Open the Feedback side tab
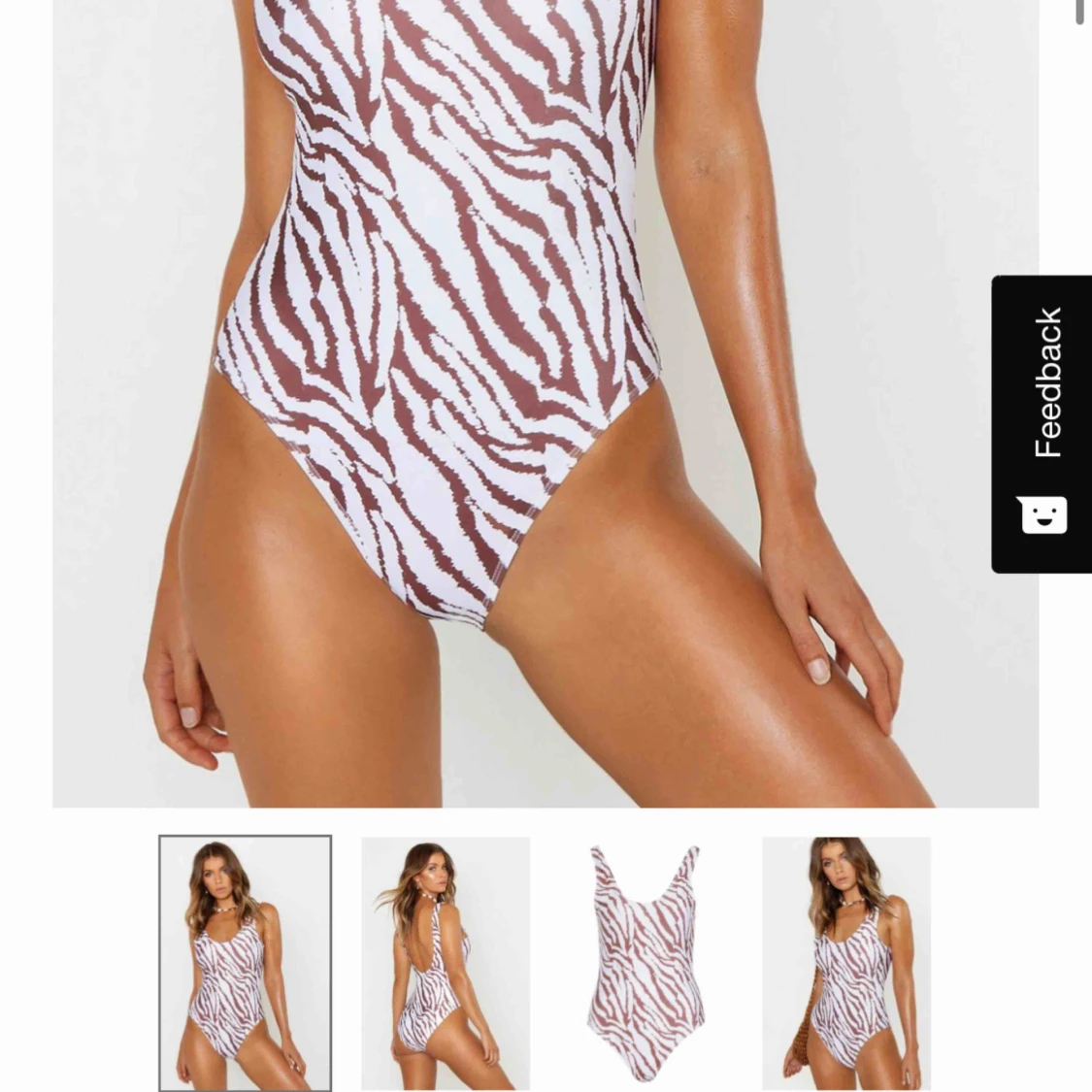The height and width of the screenshot is (1092, 1092). [1042, 424]
